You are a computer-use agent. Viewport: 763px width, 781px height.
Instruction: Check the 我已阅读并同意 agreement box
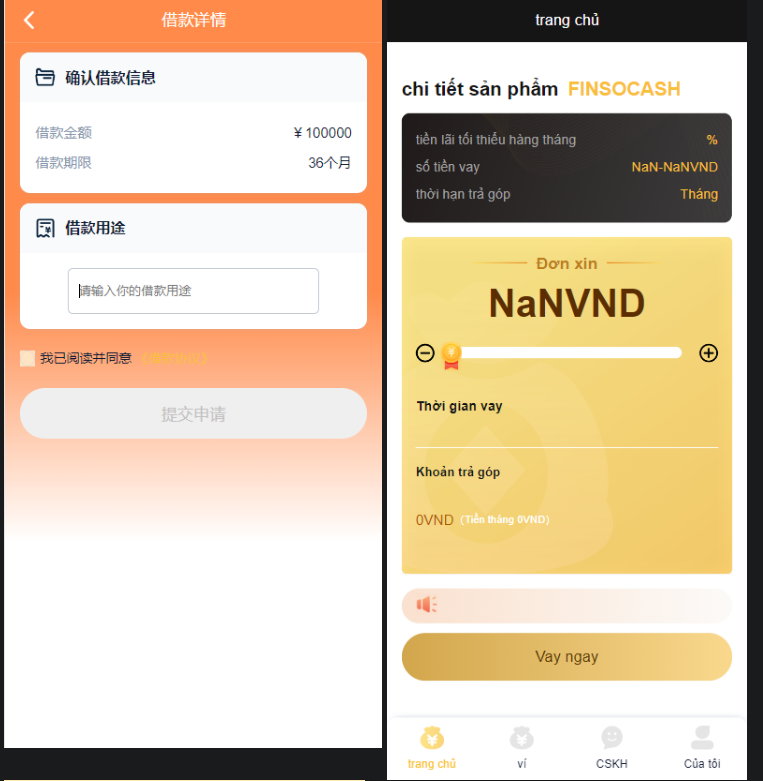point(28,358)
